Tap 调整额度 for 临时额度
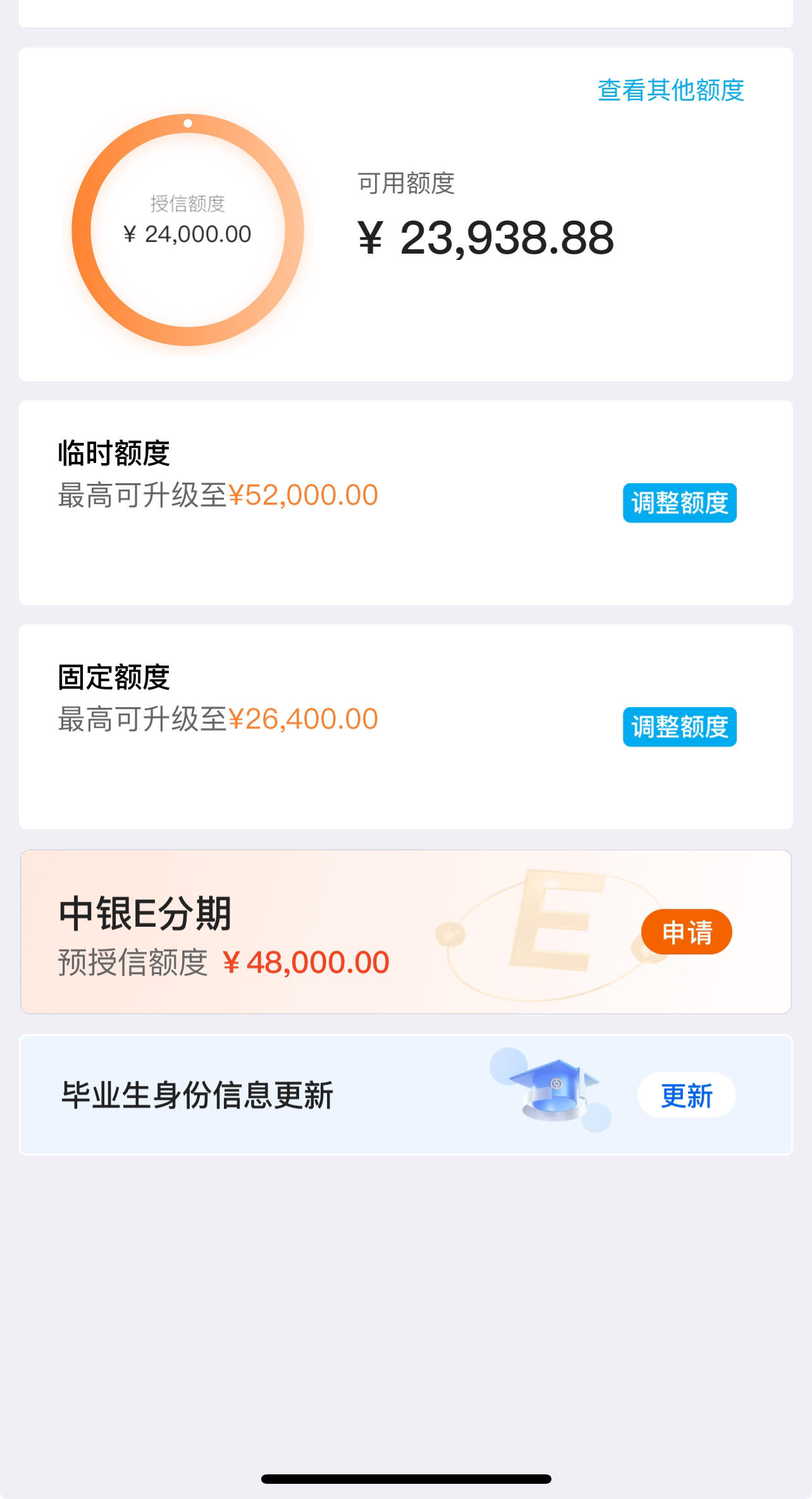This screenshot has width=812, height=1499. (680, 503)
